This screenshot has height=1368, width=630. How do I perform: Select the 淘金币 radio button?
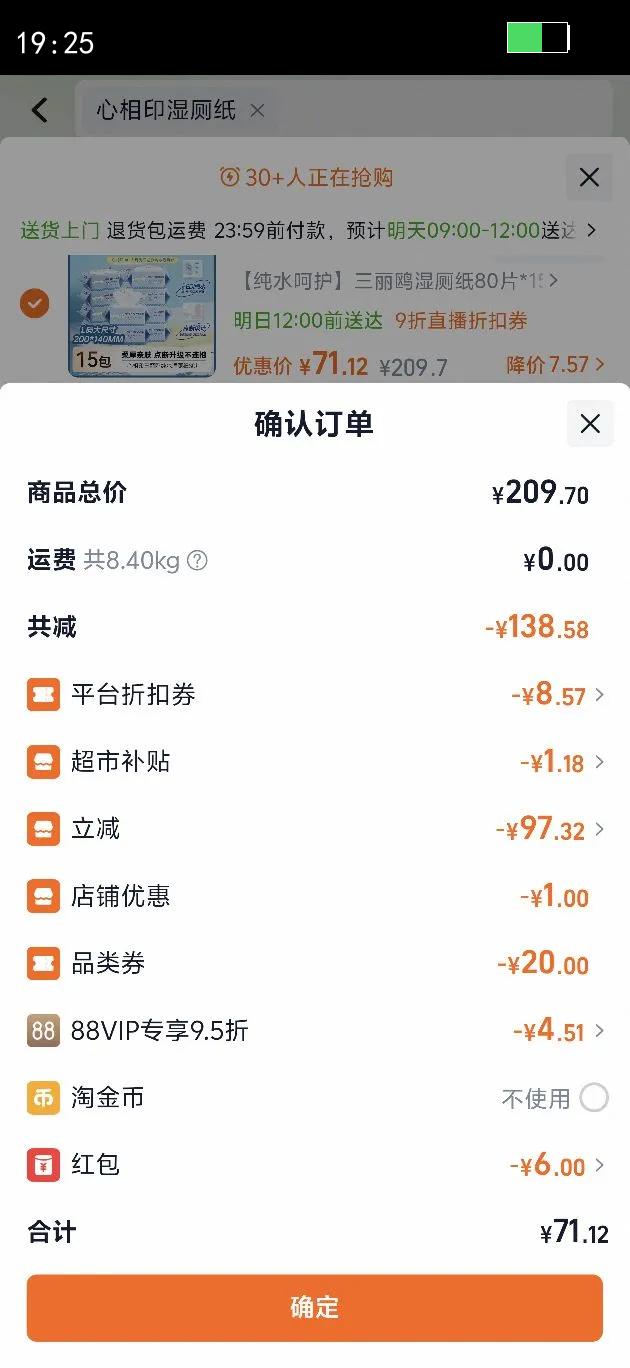[x=594, y=1098]
